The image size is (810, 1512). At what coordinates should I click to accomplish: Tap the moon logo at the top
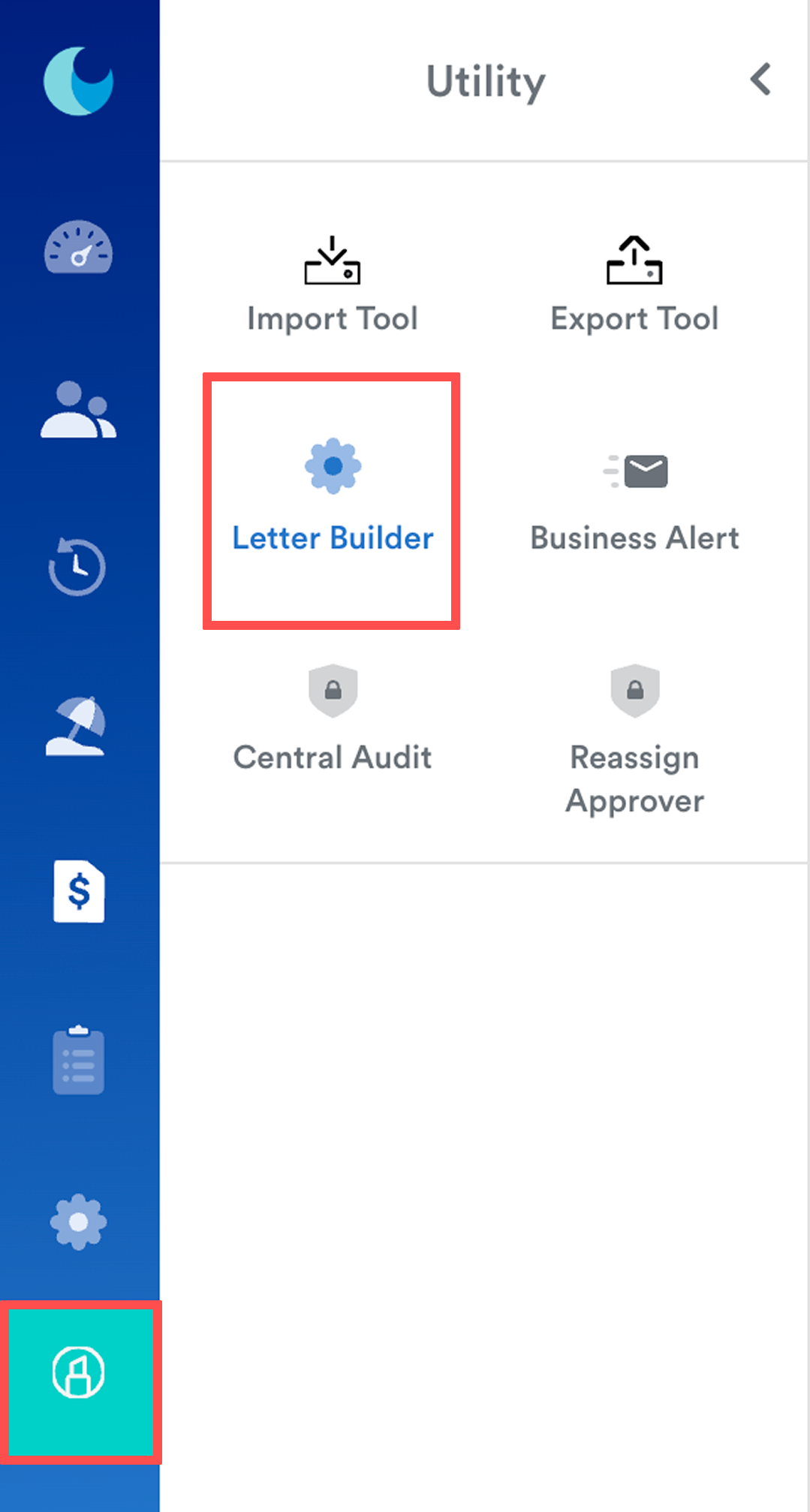(78, 81)
